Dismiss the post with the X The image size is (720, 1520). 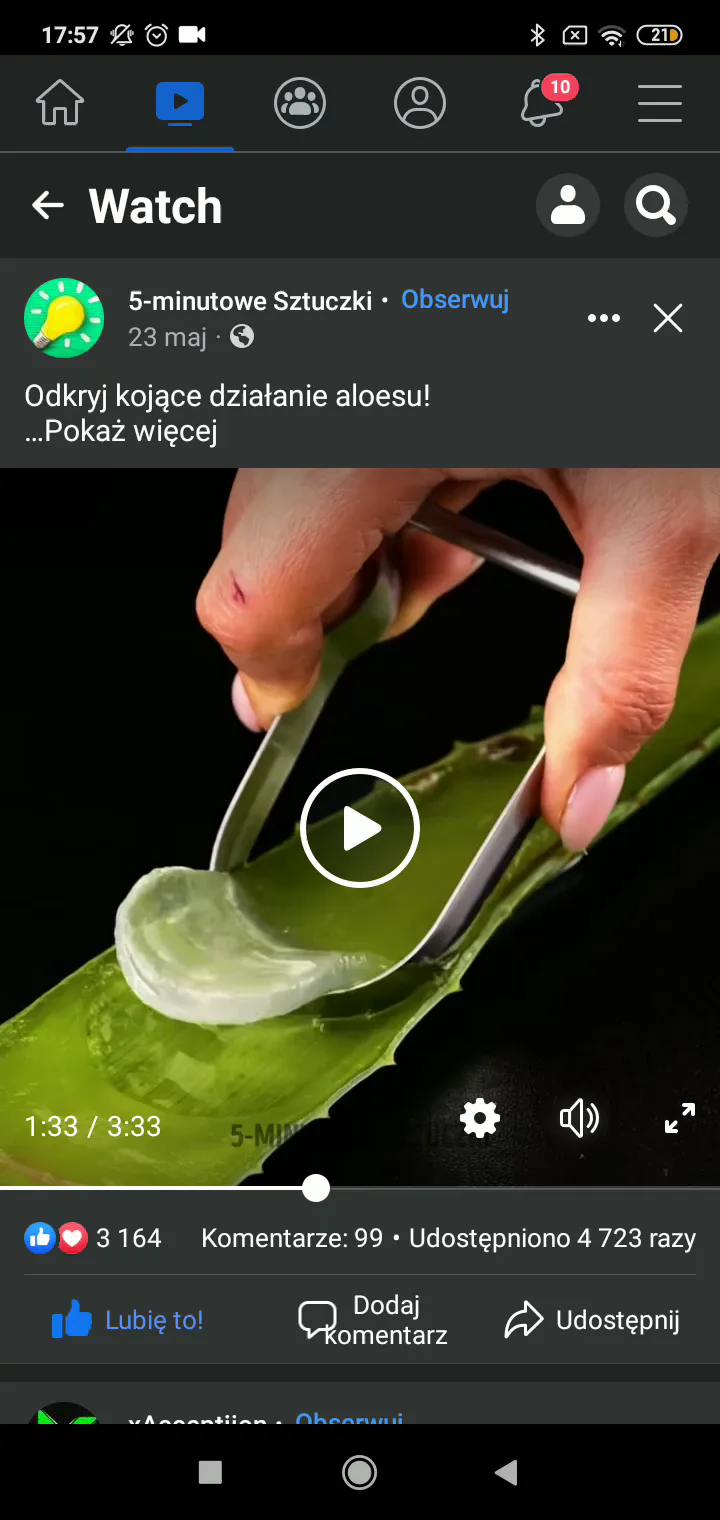tap(668, 318)
